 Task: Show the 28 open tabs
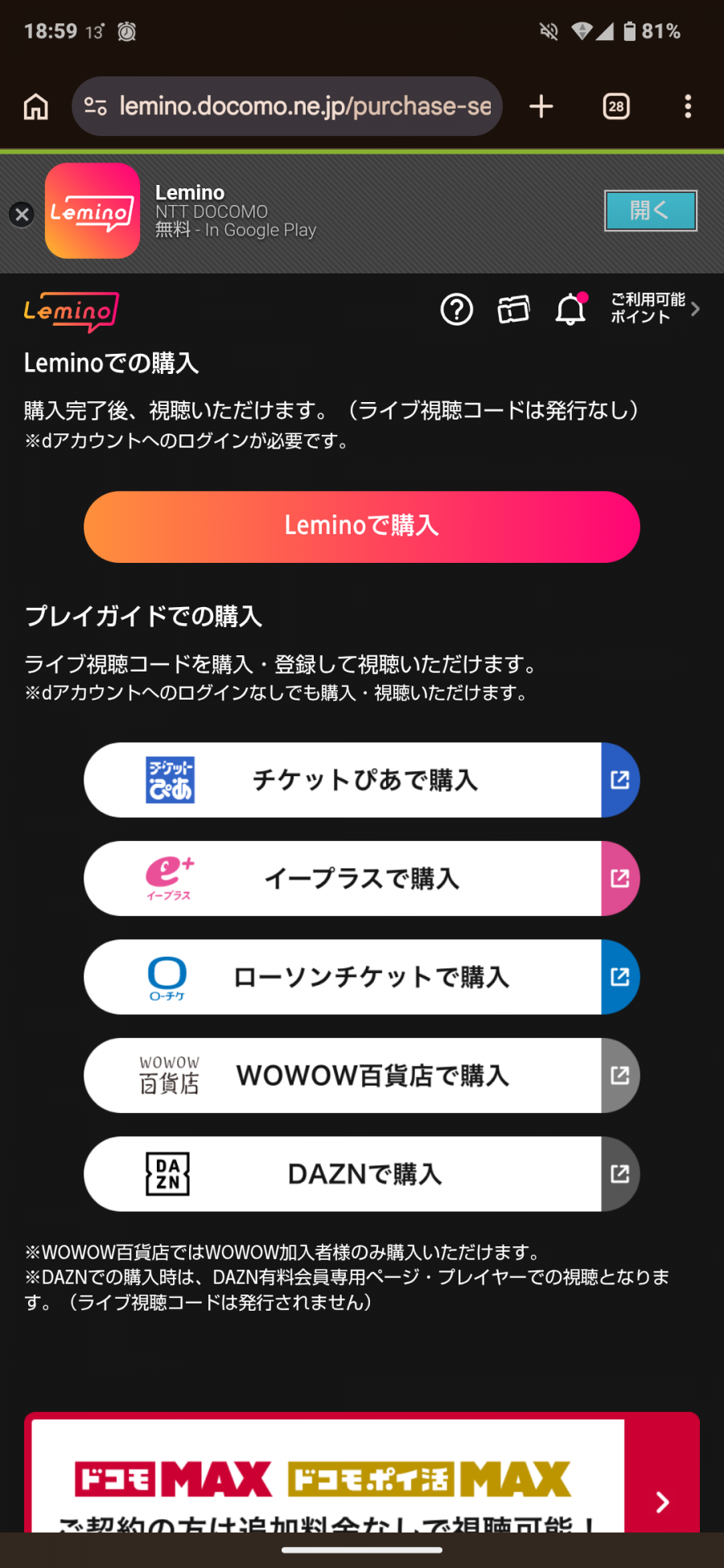[616, 106]
